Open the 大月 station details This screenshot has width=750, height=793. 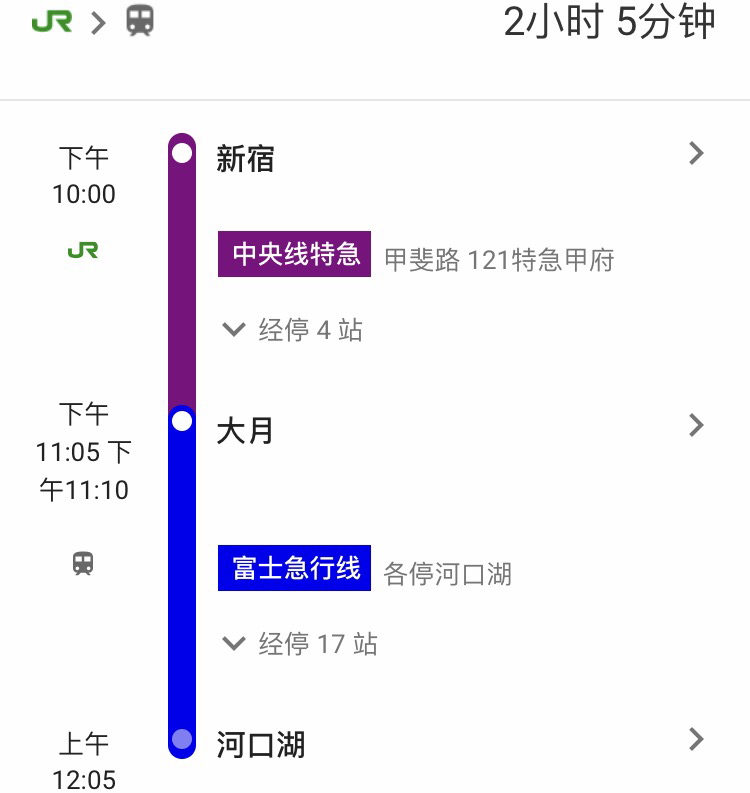(x=696, y=426)
